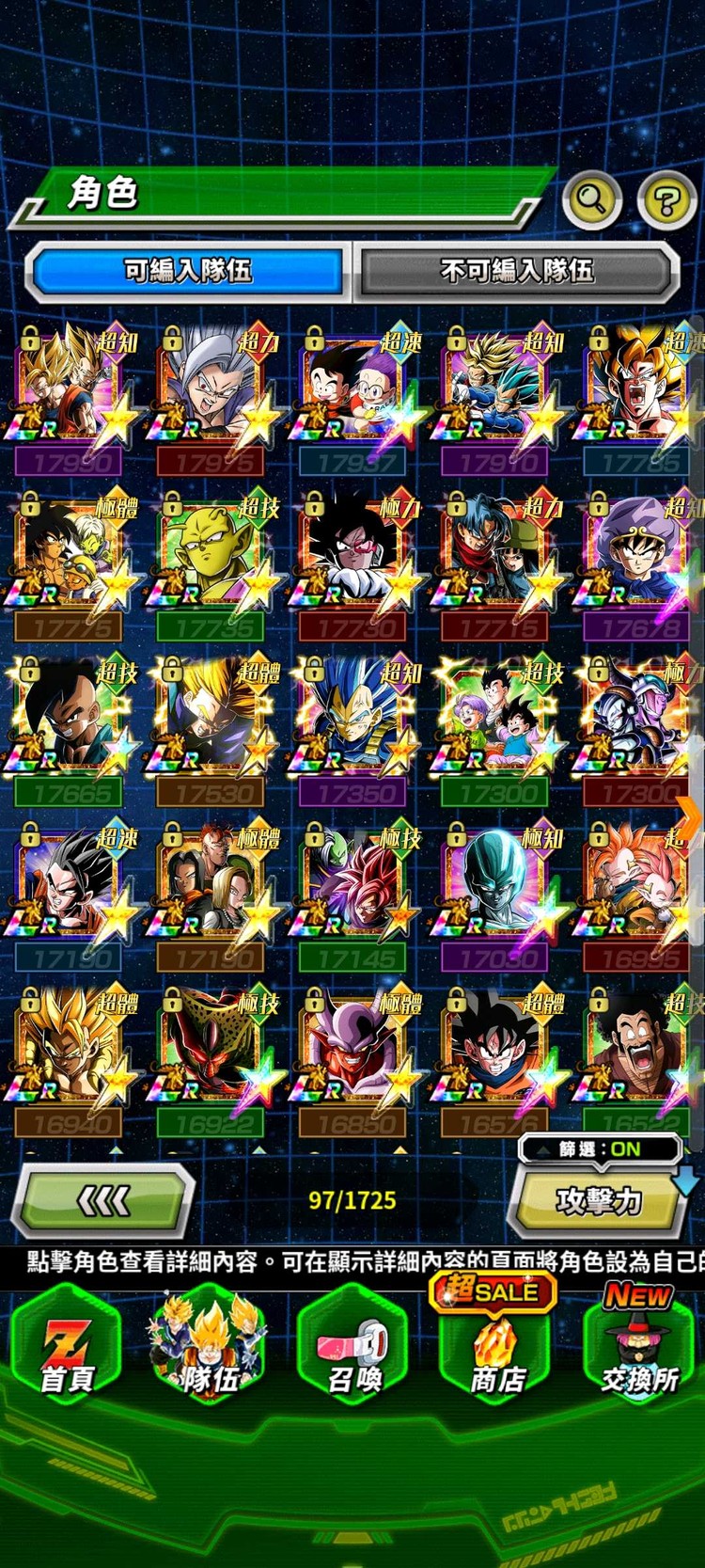Open the magnifying glass search icon

(592, 198)
